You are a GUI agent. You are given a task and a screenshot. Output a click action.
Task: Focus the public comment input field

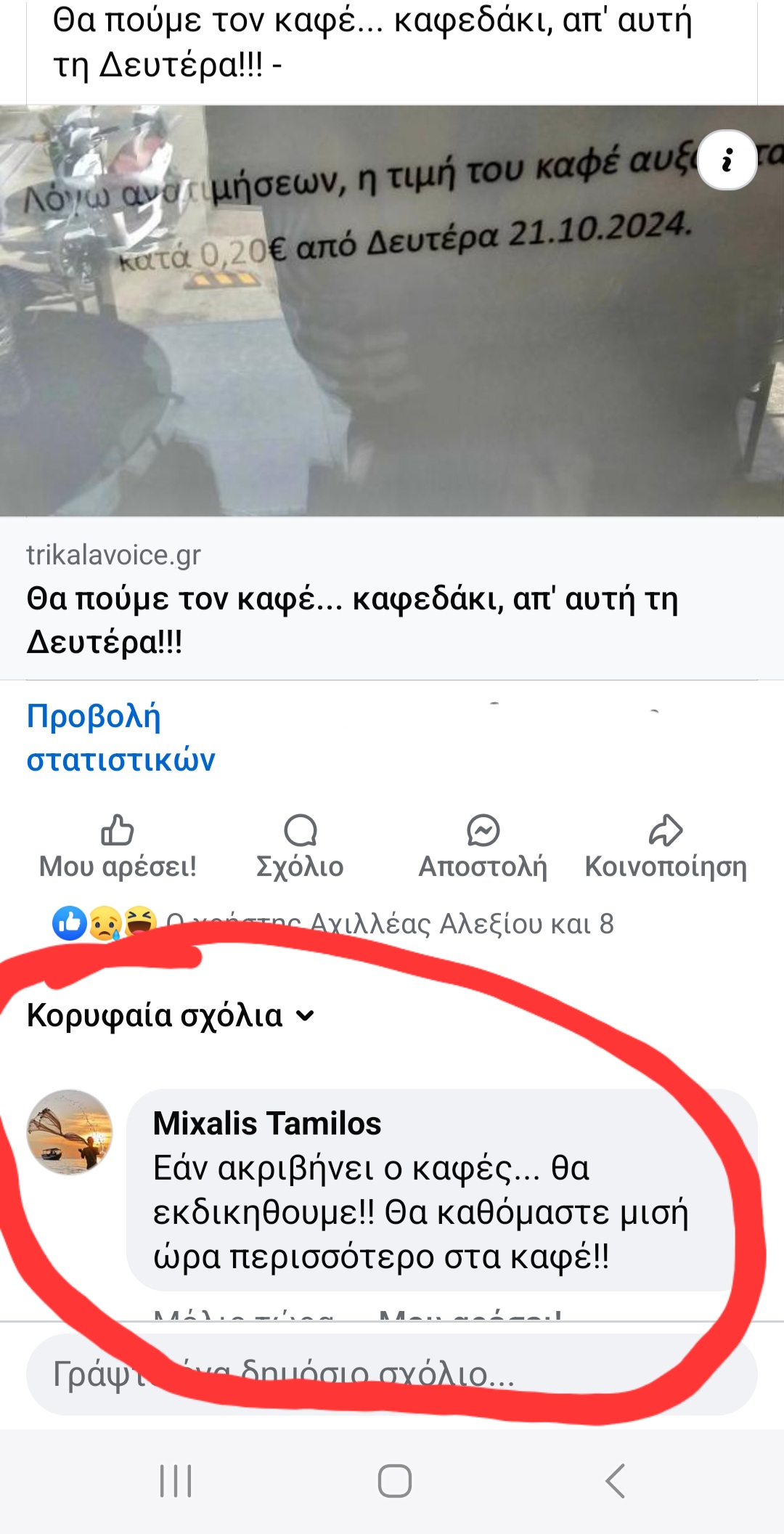[392, 1374]
